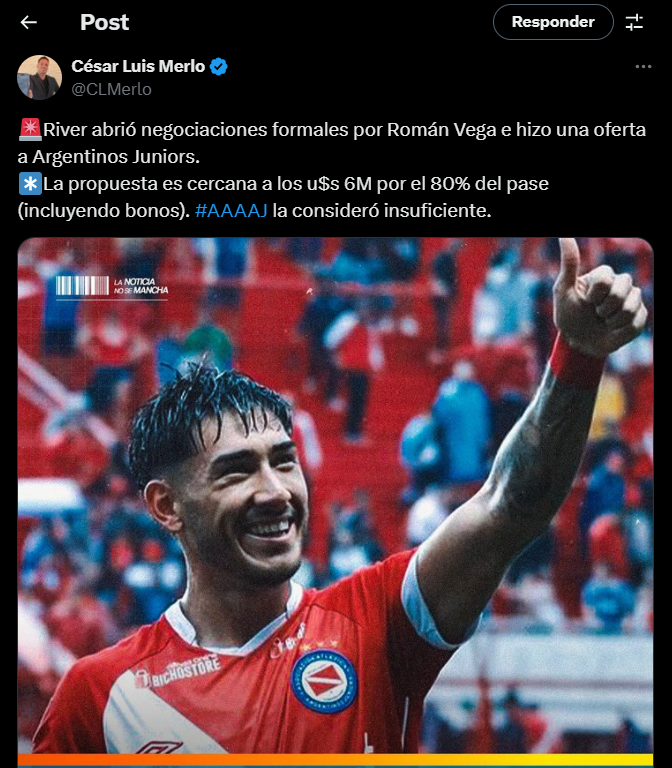Open reply sorting options icon
Viewport: 672px width, 768px height.
[x=634, y=22]
